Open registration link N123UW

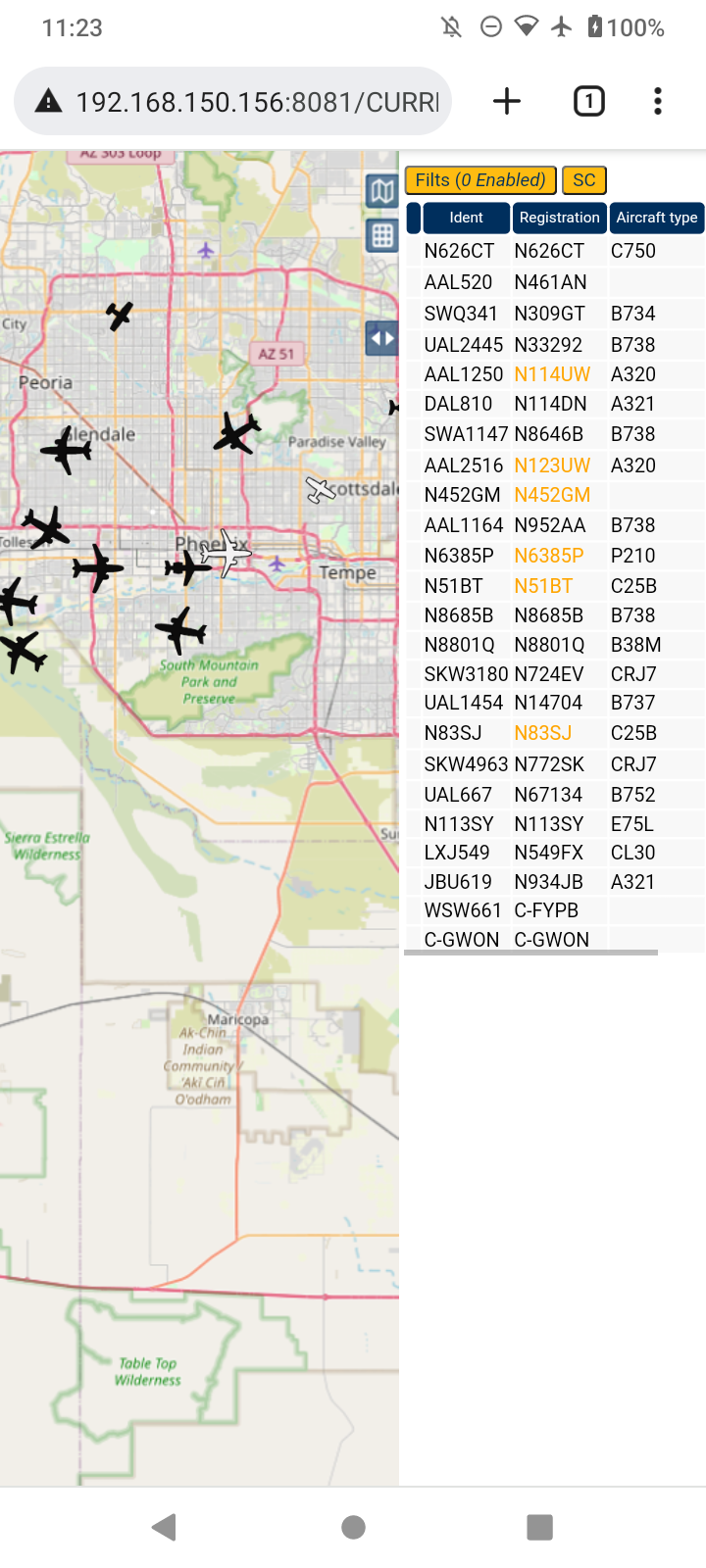552,465
